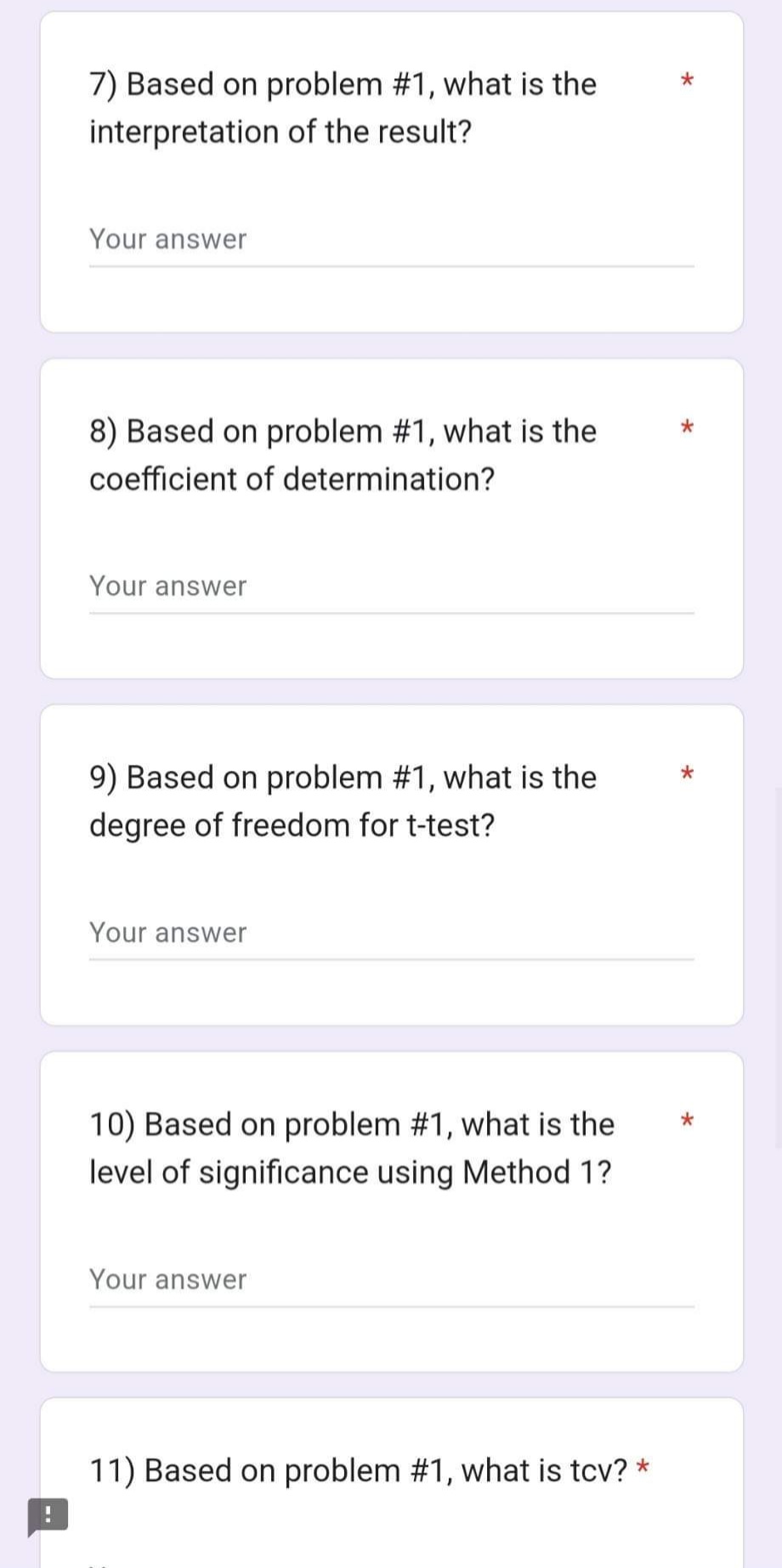Click the red asterisk next to question 7
Image resolution: width=782 pixels, height=1568 pixels.
point(686,79)
